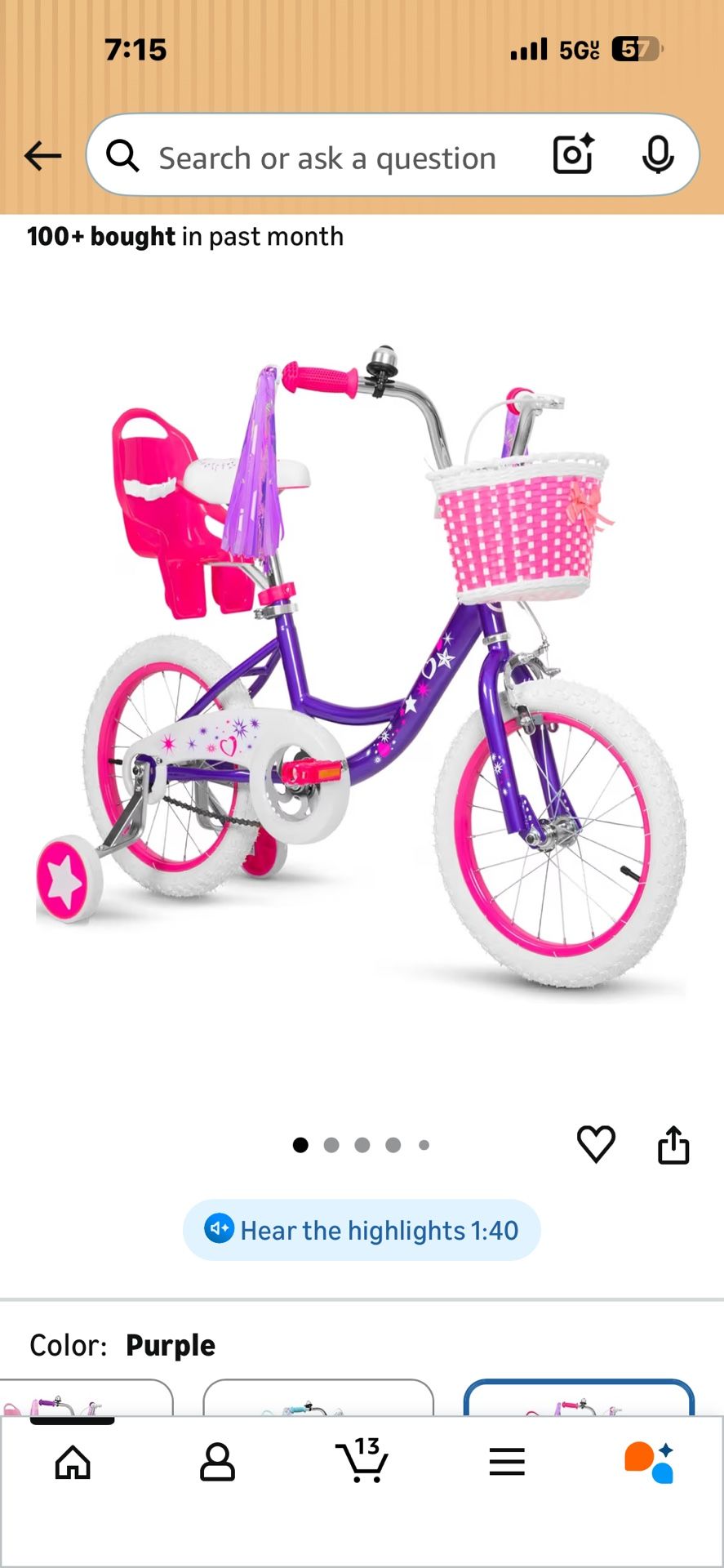This screenshot has height=1568, width=724.
Task: Open the camera visual search icon
Action: [x=572, y=154]
